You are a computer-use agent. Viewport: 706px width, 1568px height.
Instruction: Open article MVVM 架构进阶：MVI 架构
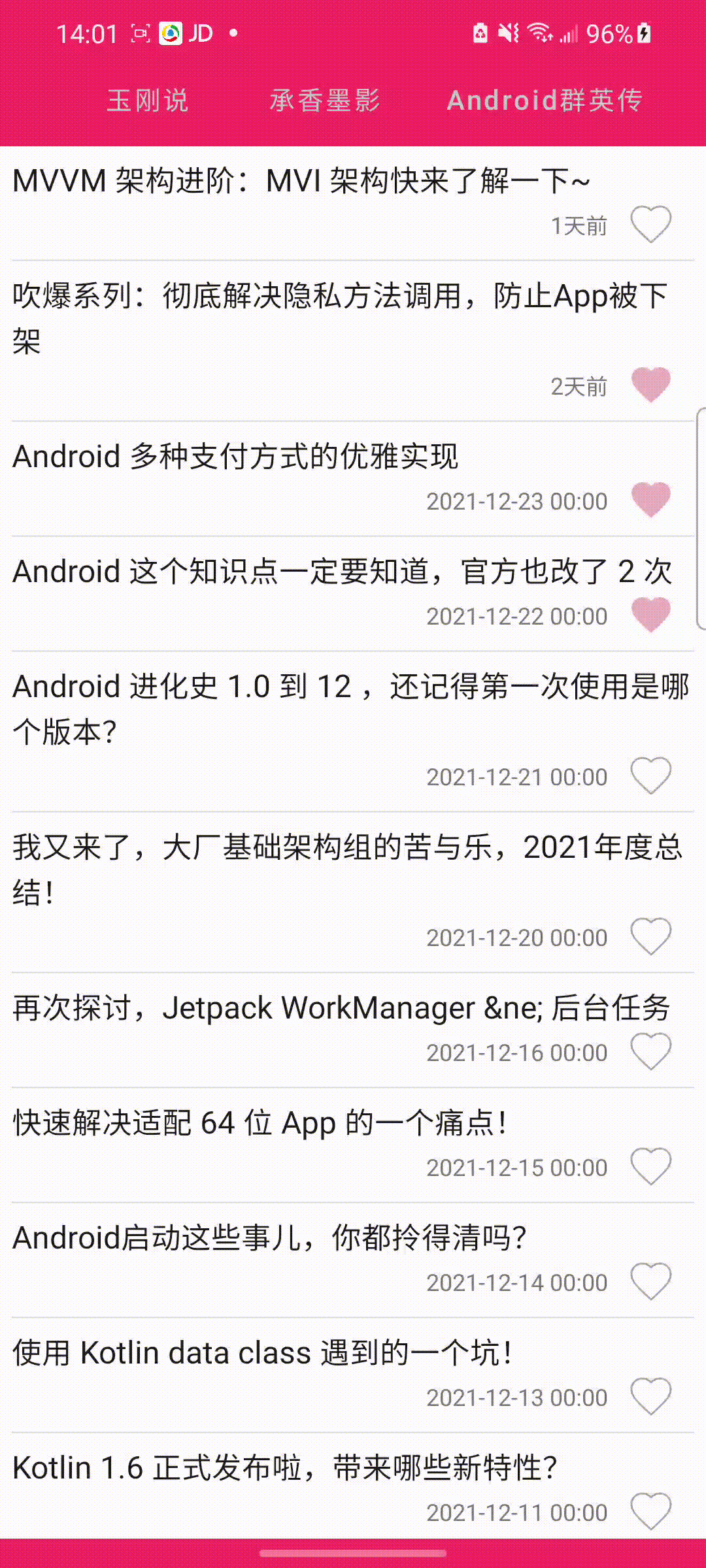[x=301, y=181]
